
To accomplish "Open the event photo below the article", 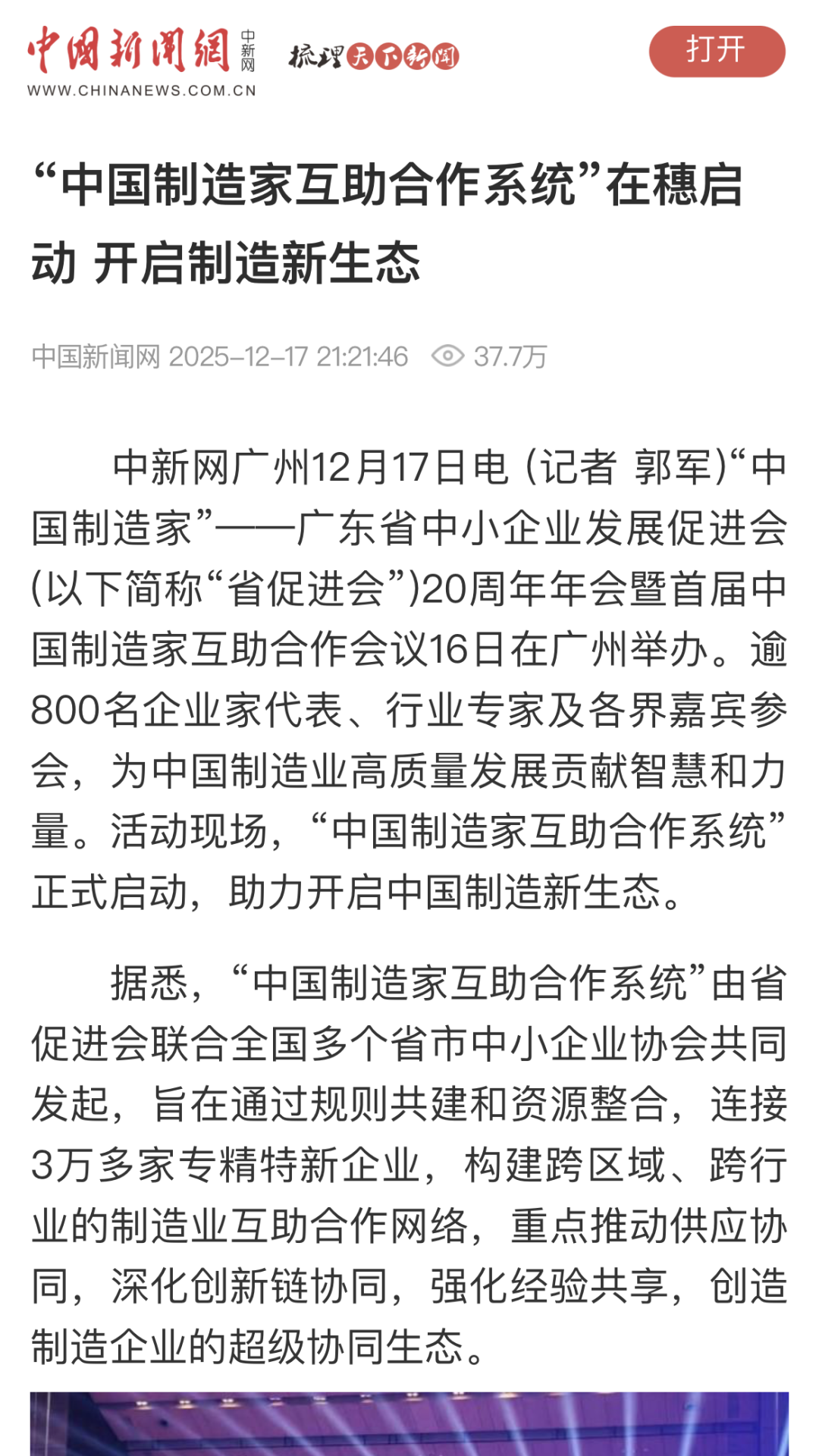I will [x=409, y=1423].
